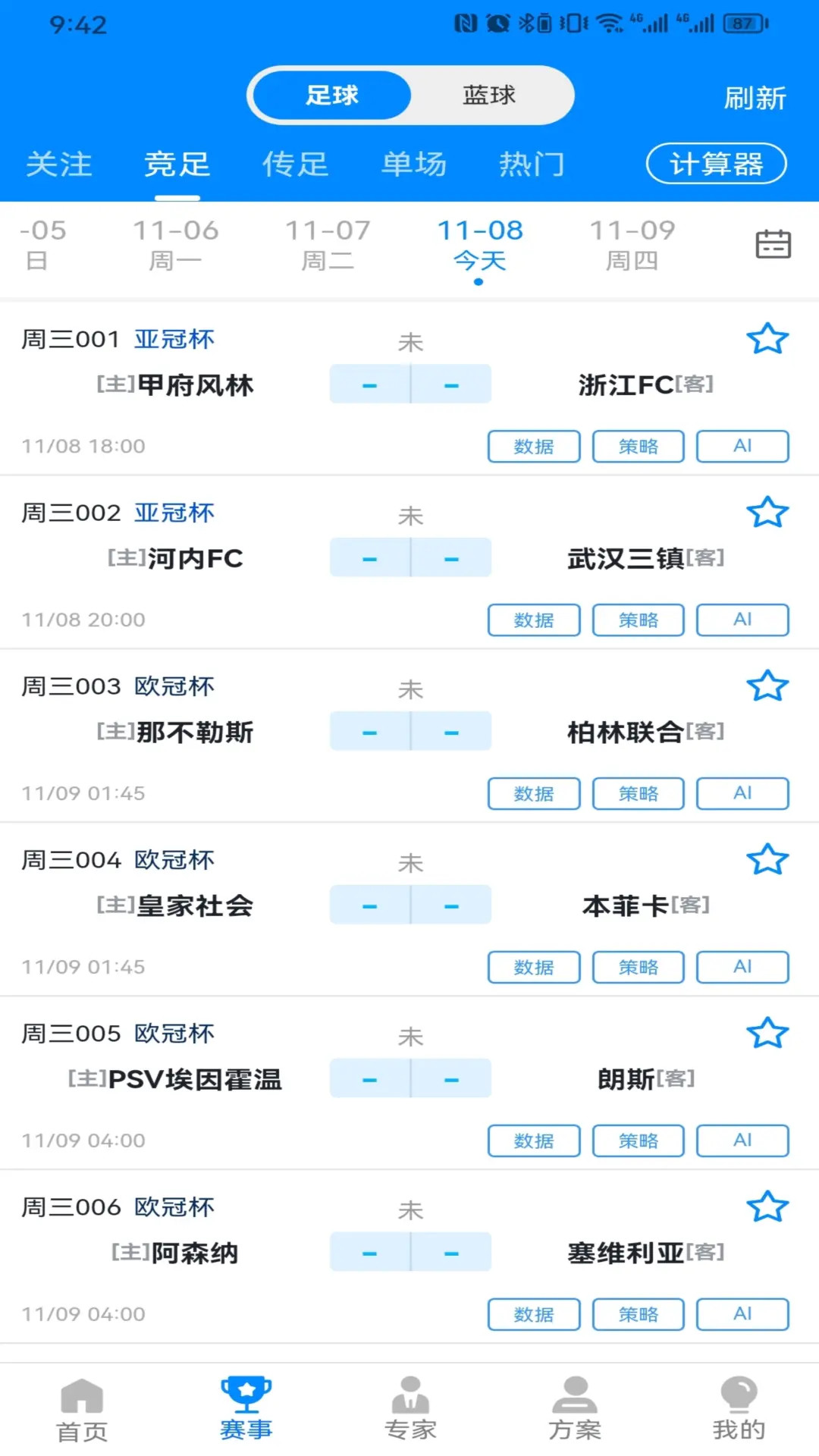The image size is (819, 1456).
Task: Tap the 皇家社会 score display area
Action: [409, 905]
